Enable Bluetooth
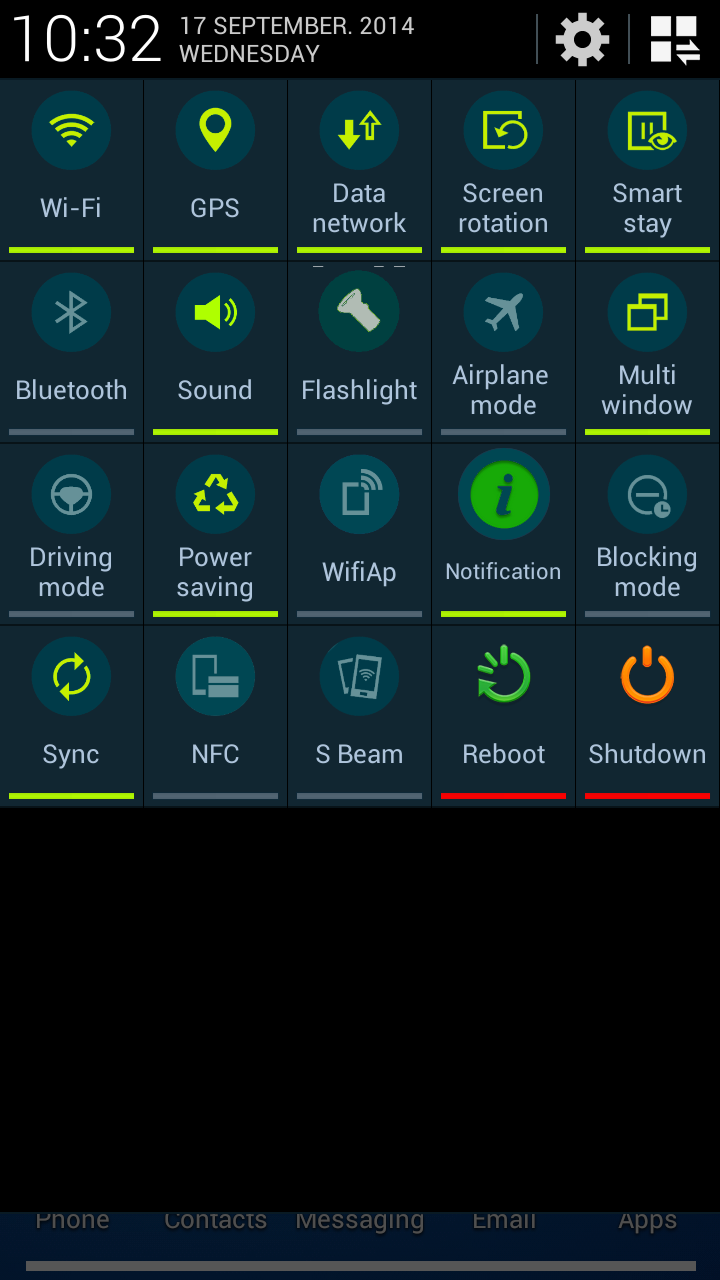 click(71, 352)
